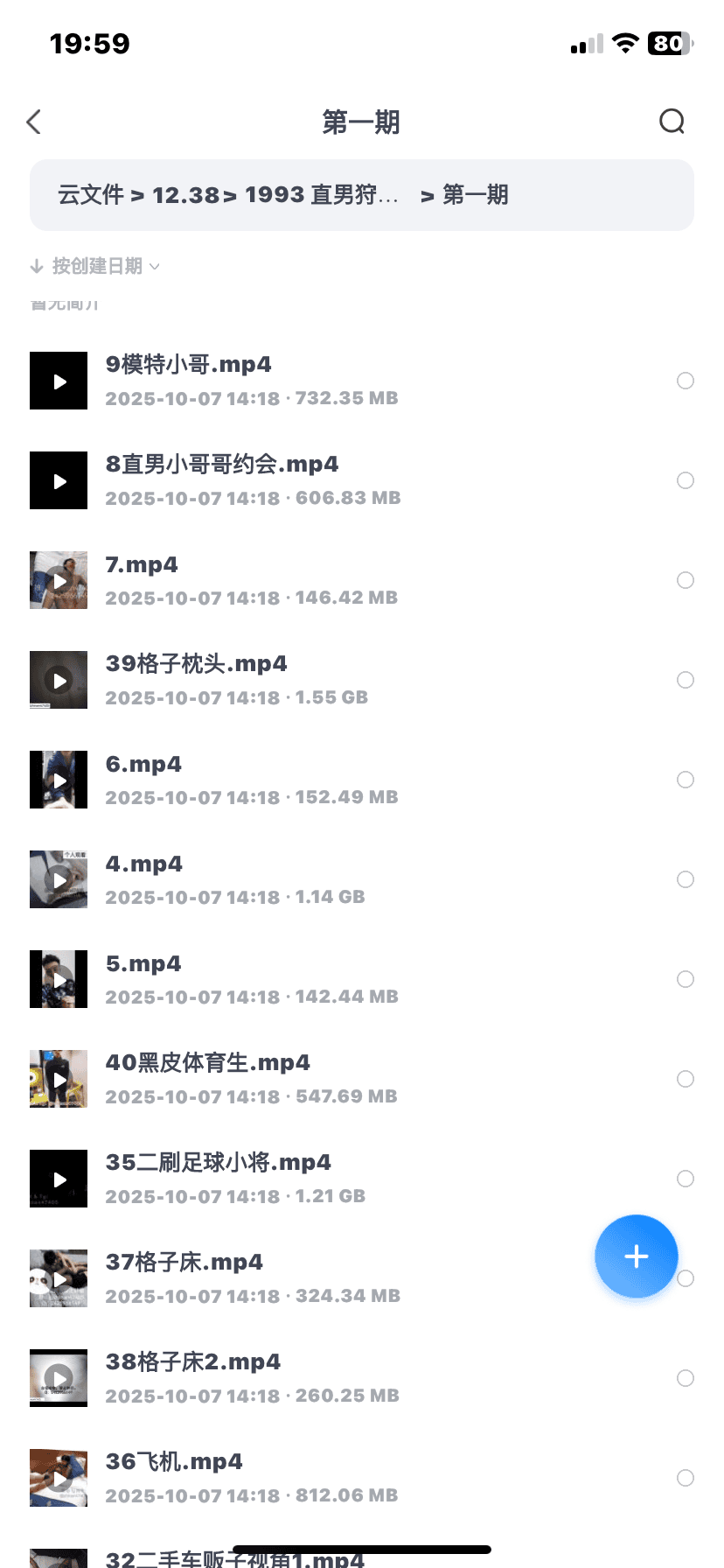Open the 6.mp4 video
Screen dimensions: 724x1568
[x=143, y=764]
